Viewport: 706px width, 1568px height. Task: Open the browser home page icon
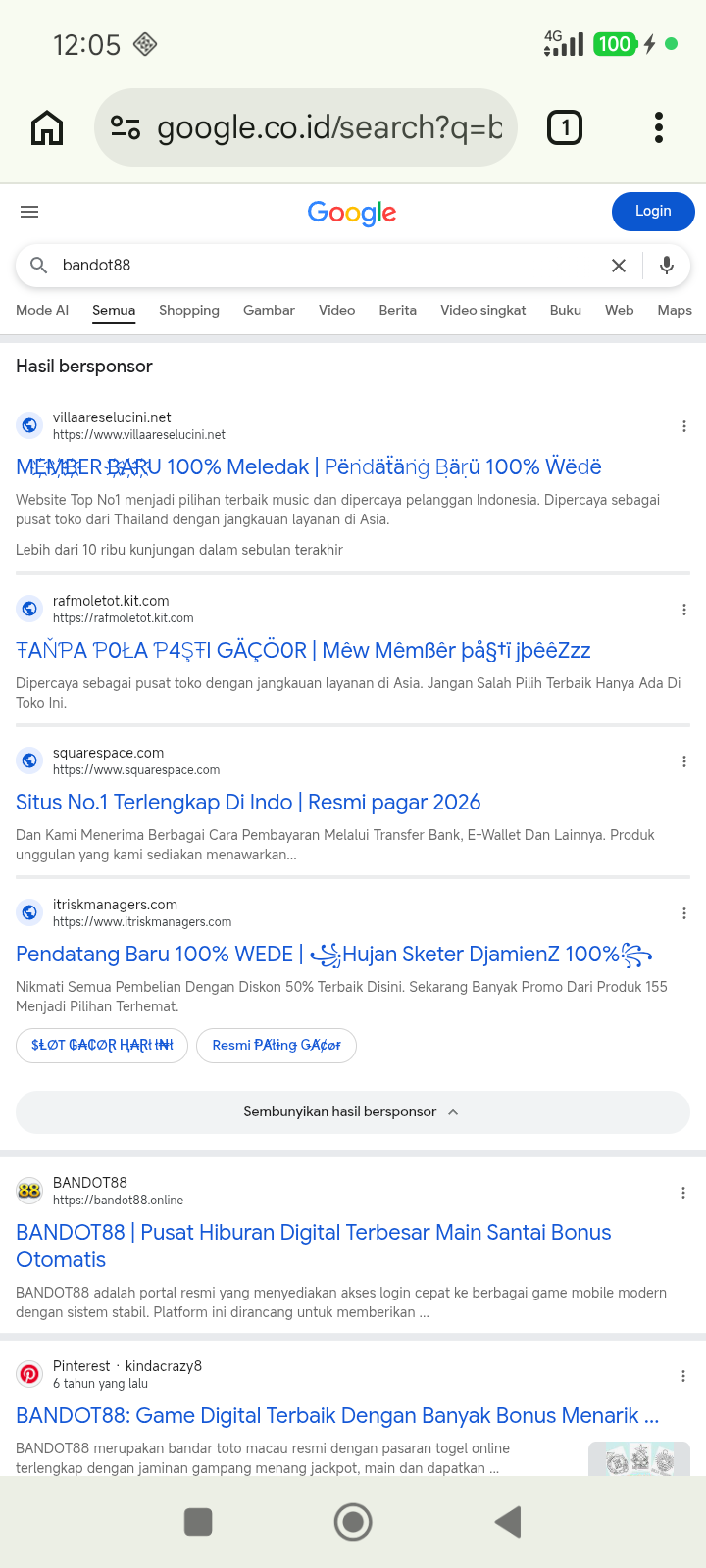pos(47,127)
